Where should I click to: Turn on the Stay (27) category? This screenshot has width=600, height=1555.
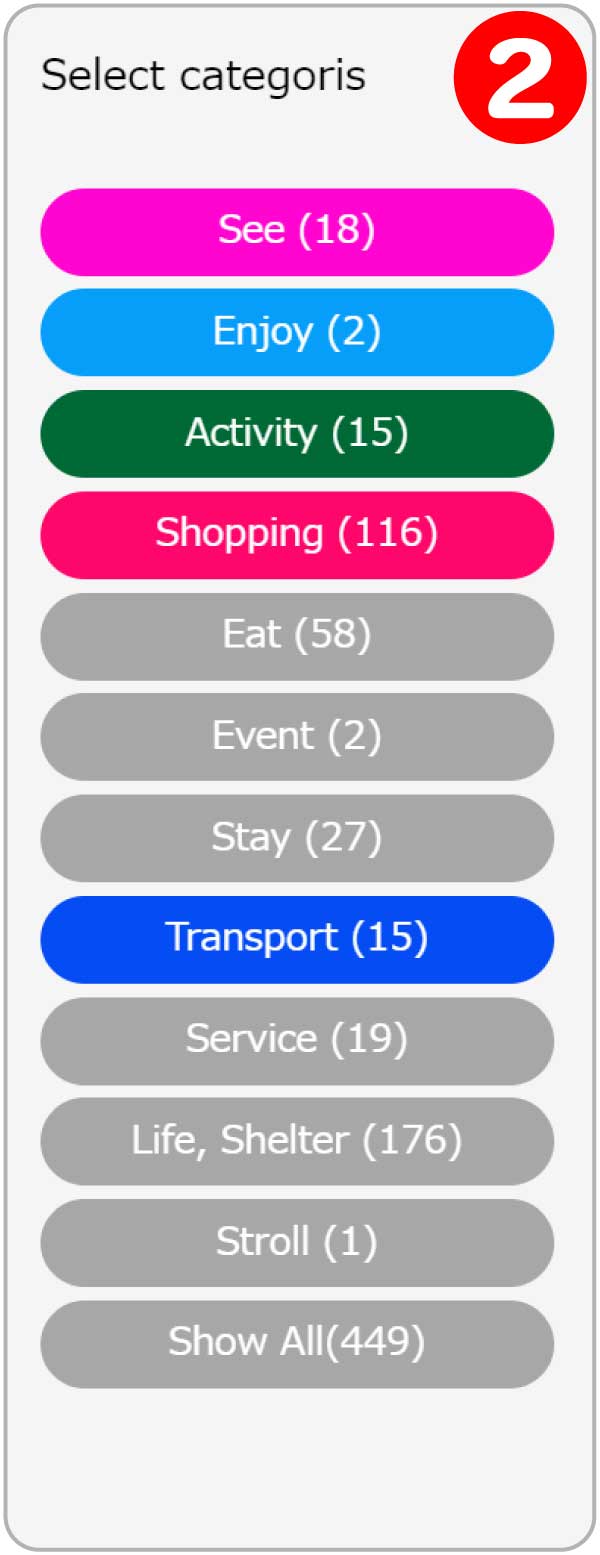(297, 838)
